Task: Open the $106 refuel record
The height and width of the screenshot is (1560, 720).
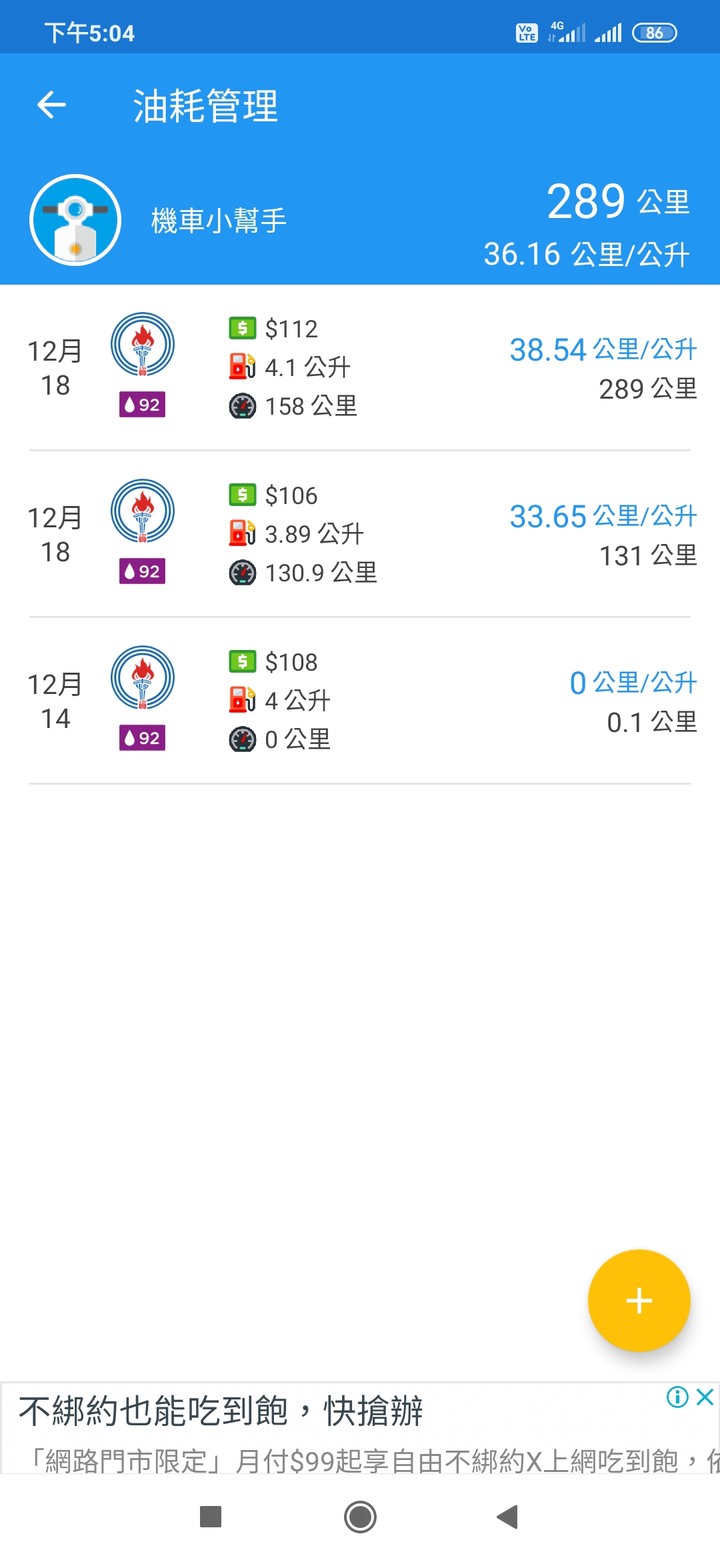Action: click(360, 534)
